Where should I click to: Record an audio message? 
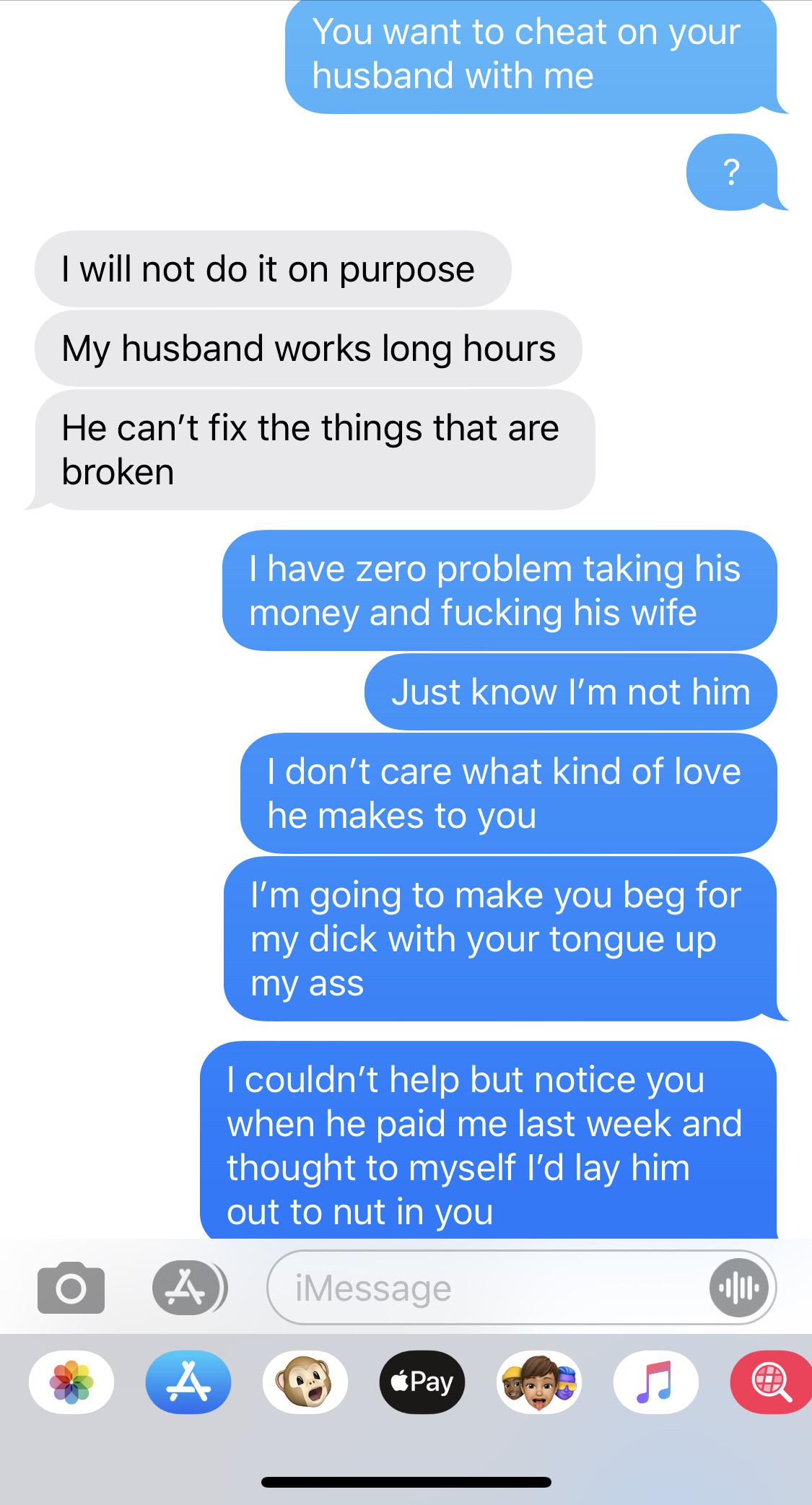click(738, 1288)
